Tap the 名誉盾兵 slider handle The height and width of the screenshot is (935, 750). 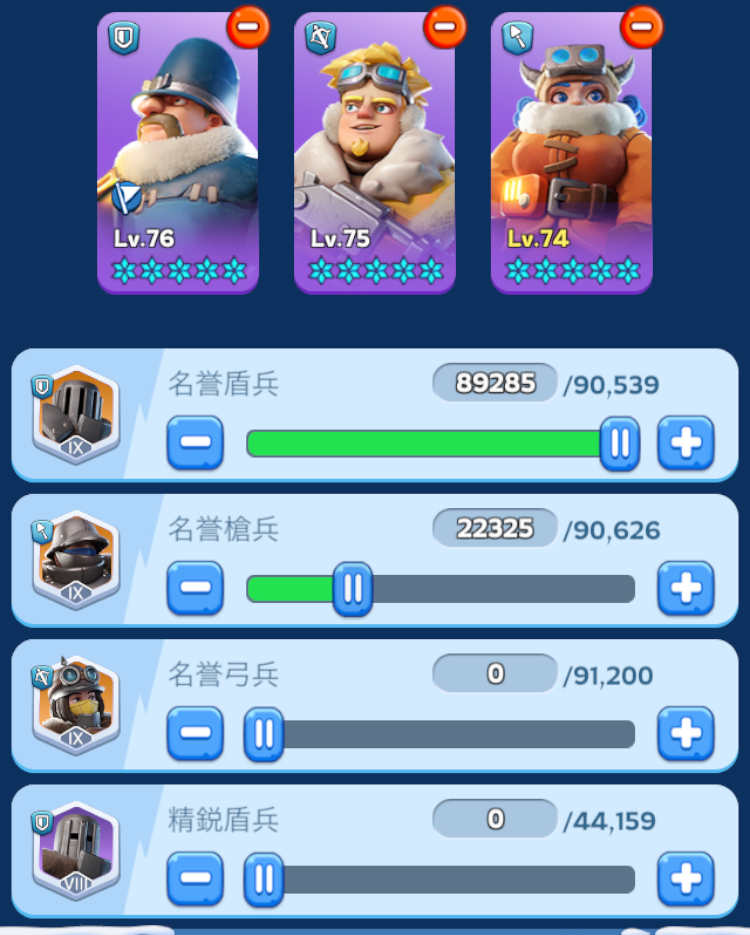tap(619, 443)
